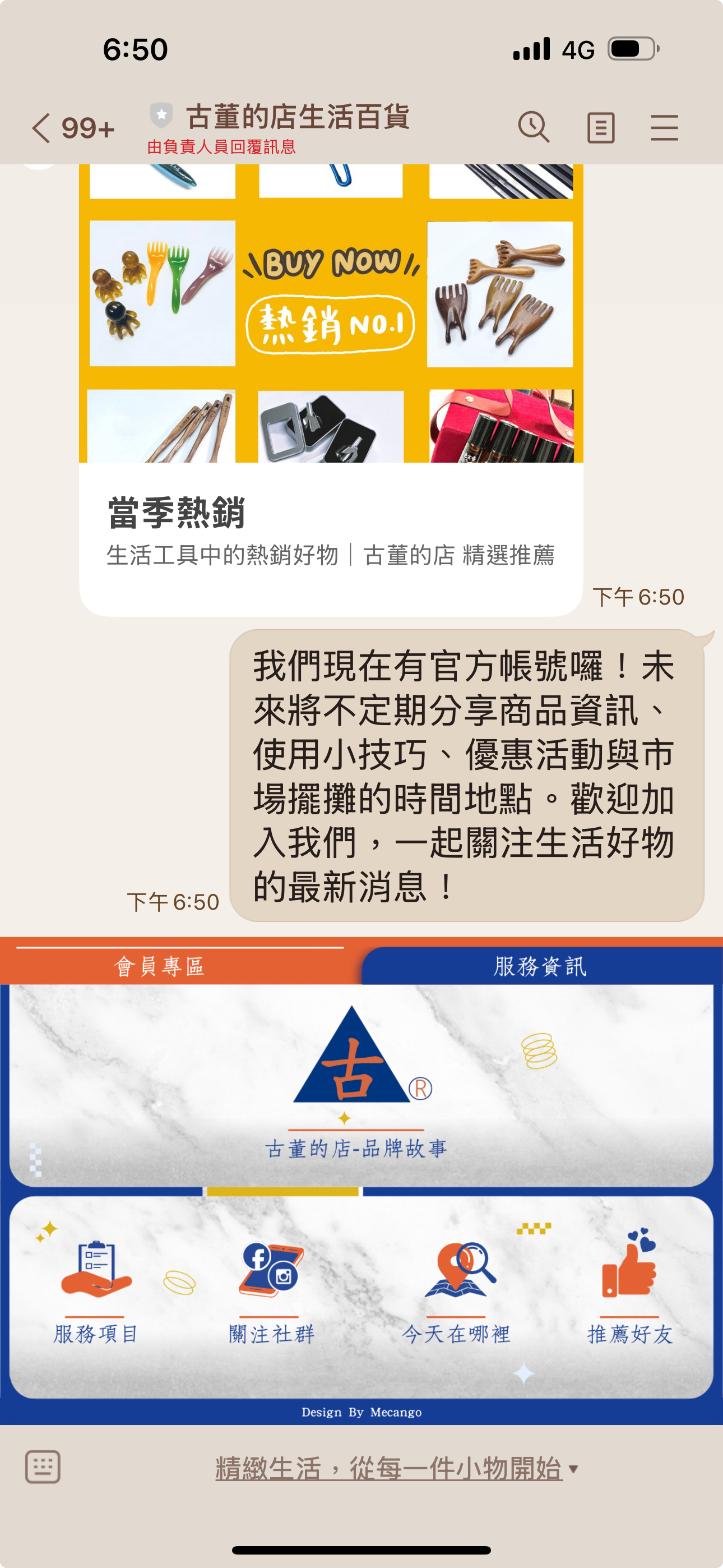Switch to the 會員專區 tab
Image resolution: width=723 pixels, height=1568 pixels.
[159, 967]
